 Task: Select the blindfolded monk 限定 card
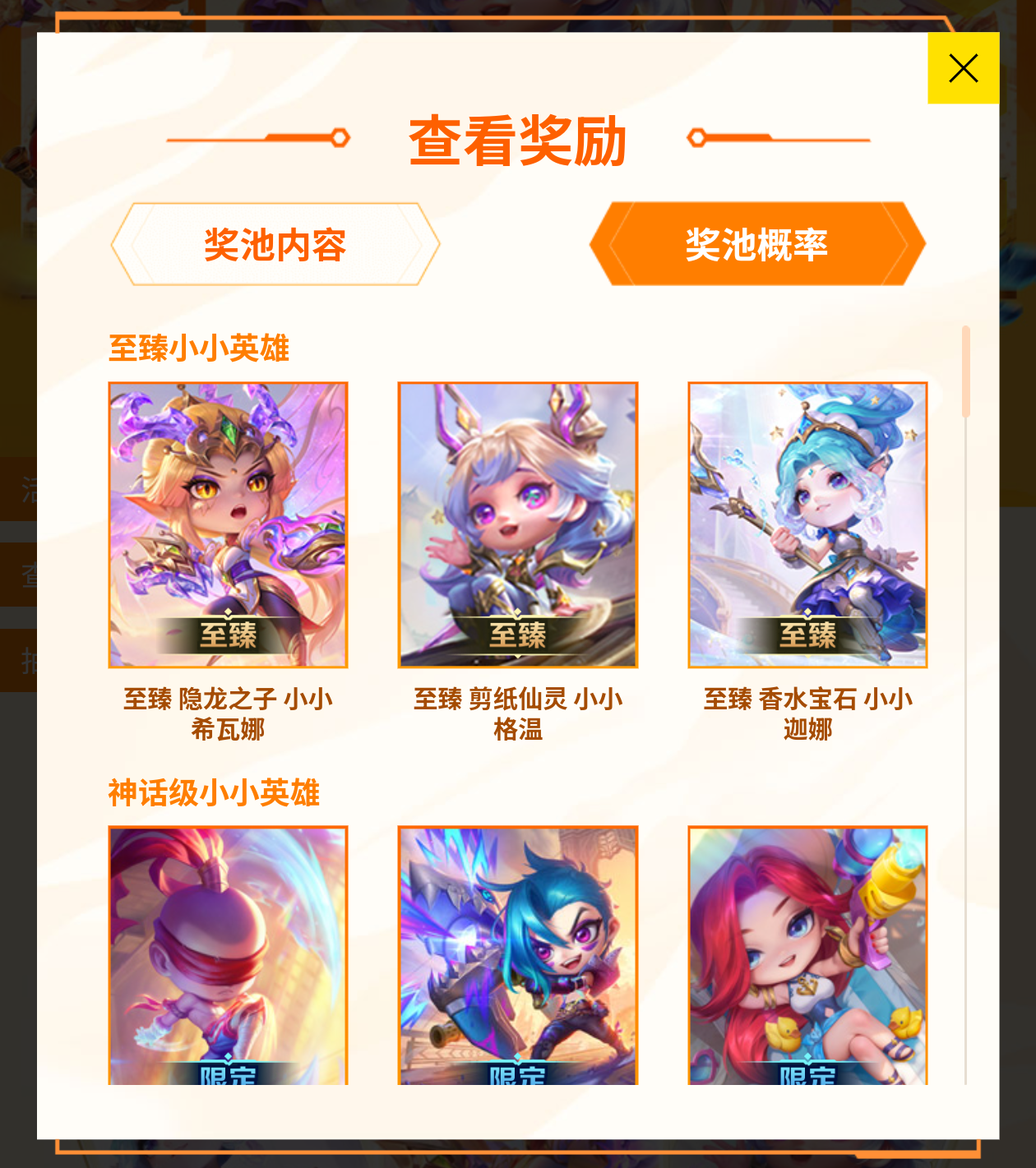[228, 955]
